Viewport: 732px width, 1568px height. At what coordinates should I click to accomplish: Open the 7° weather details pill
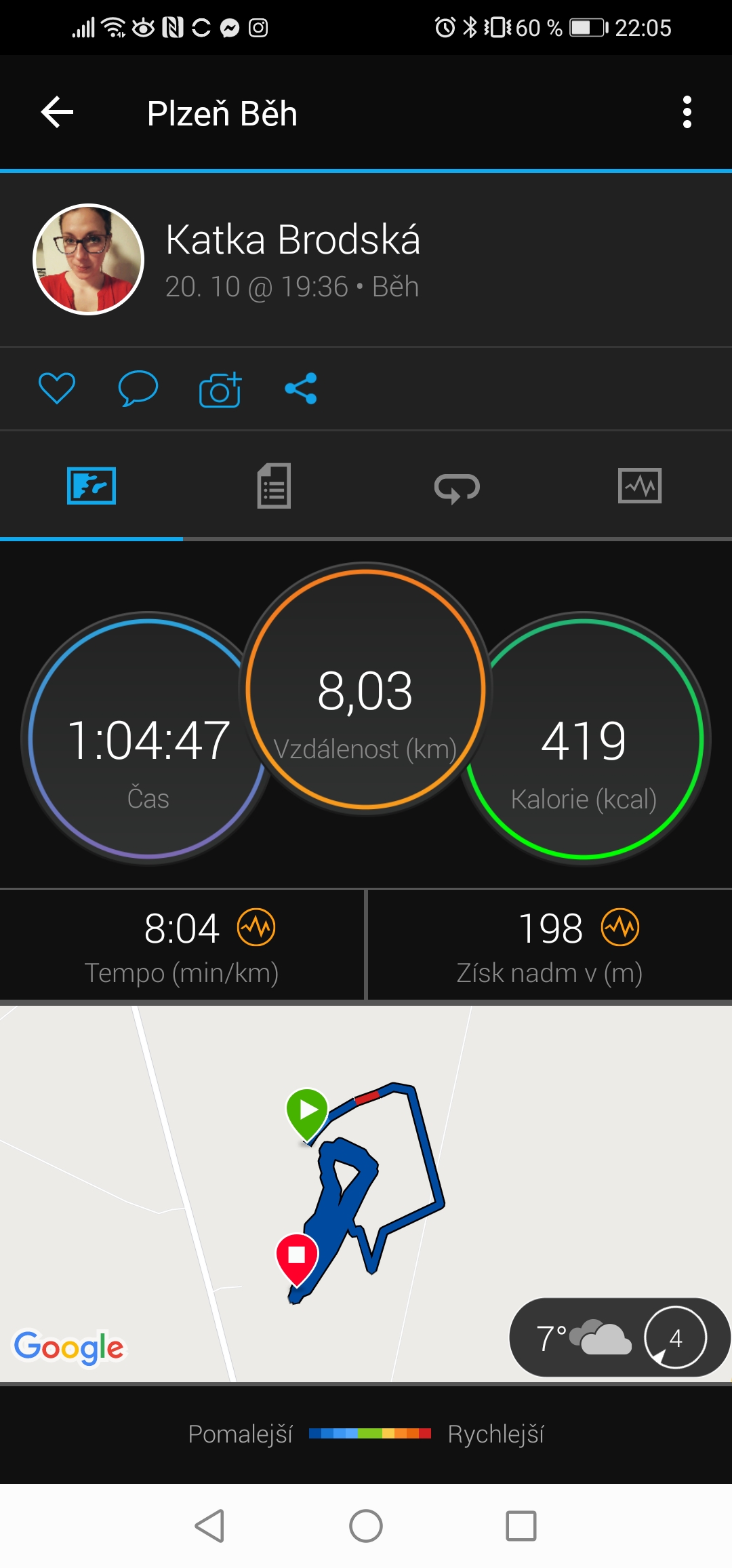coord(618,1337)
